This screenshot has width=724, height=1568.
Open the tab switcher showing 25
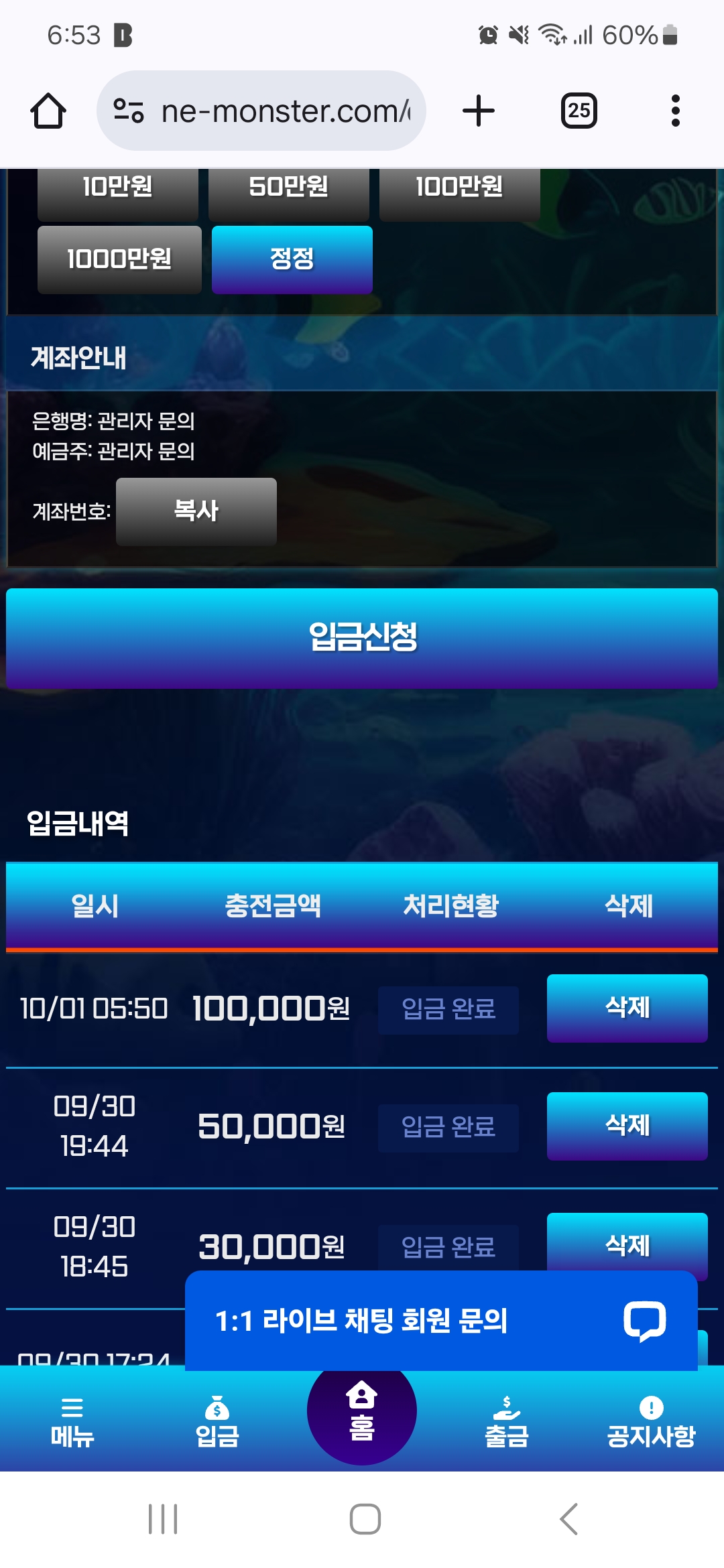click(x=579, y=111)
